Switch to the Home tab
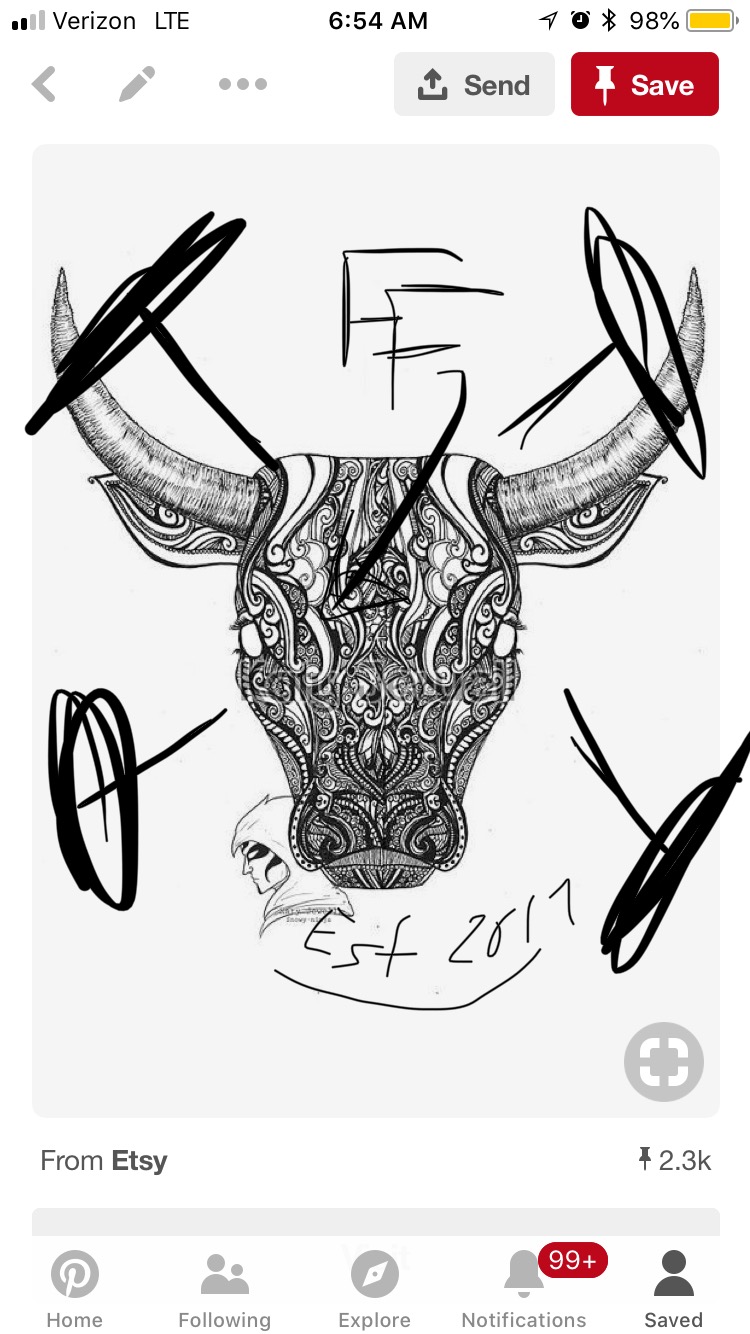The width and height of the screenshot is (750, 1334). coord(75,1290)
